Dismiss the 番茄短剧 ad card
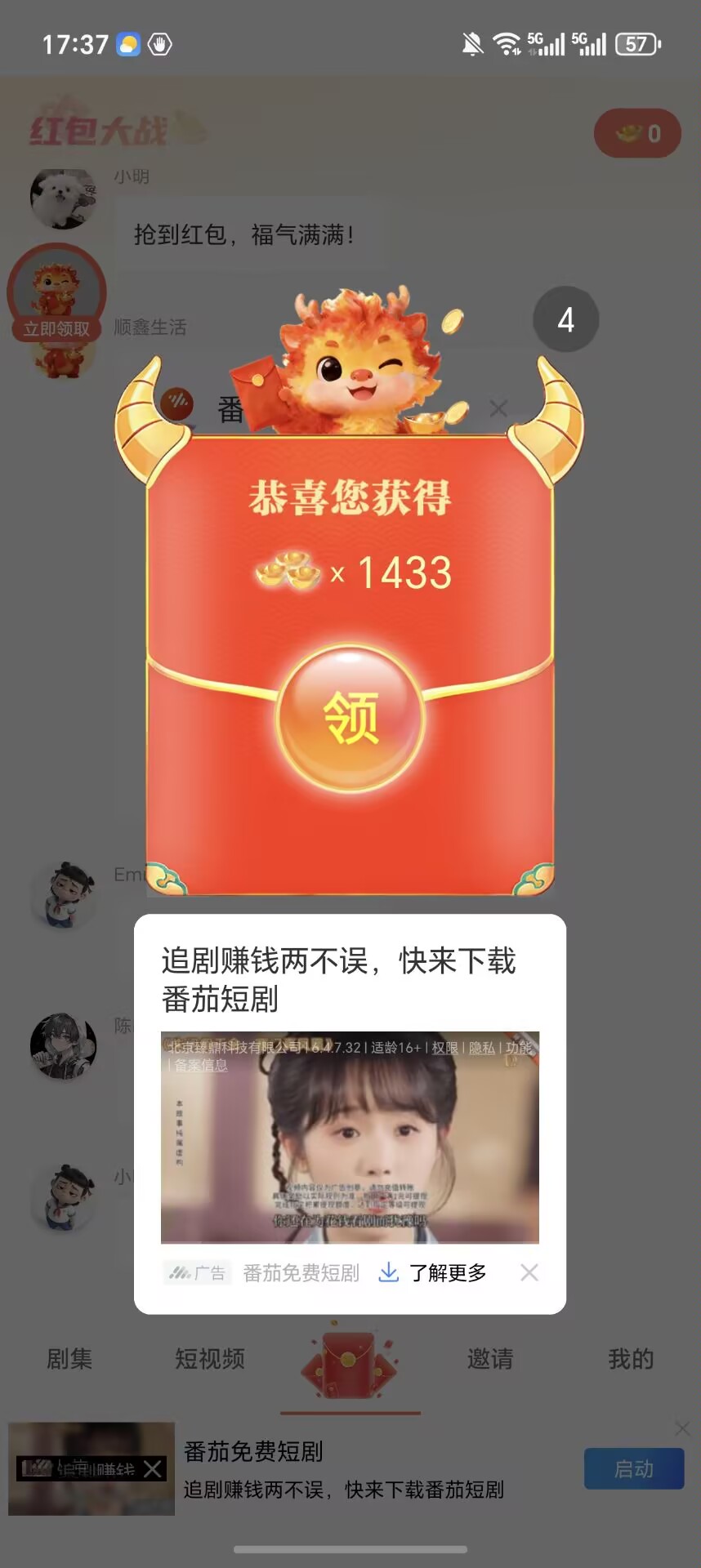The width and height of the screenshot is (701, 1568). point(529,1272)
